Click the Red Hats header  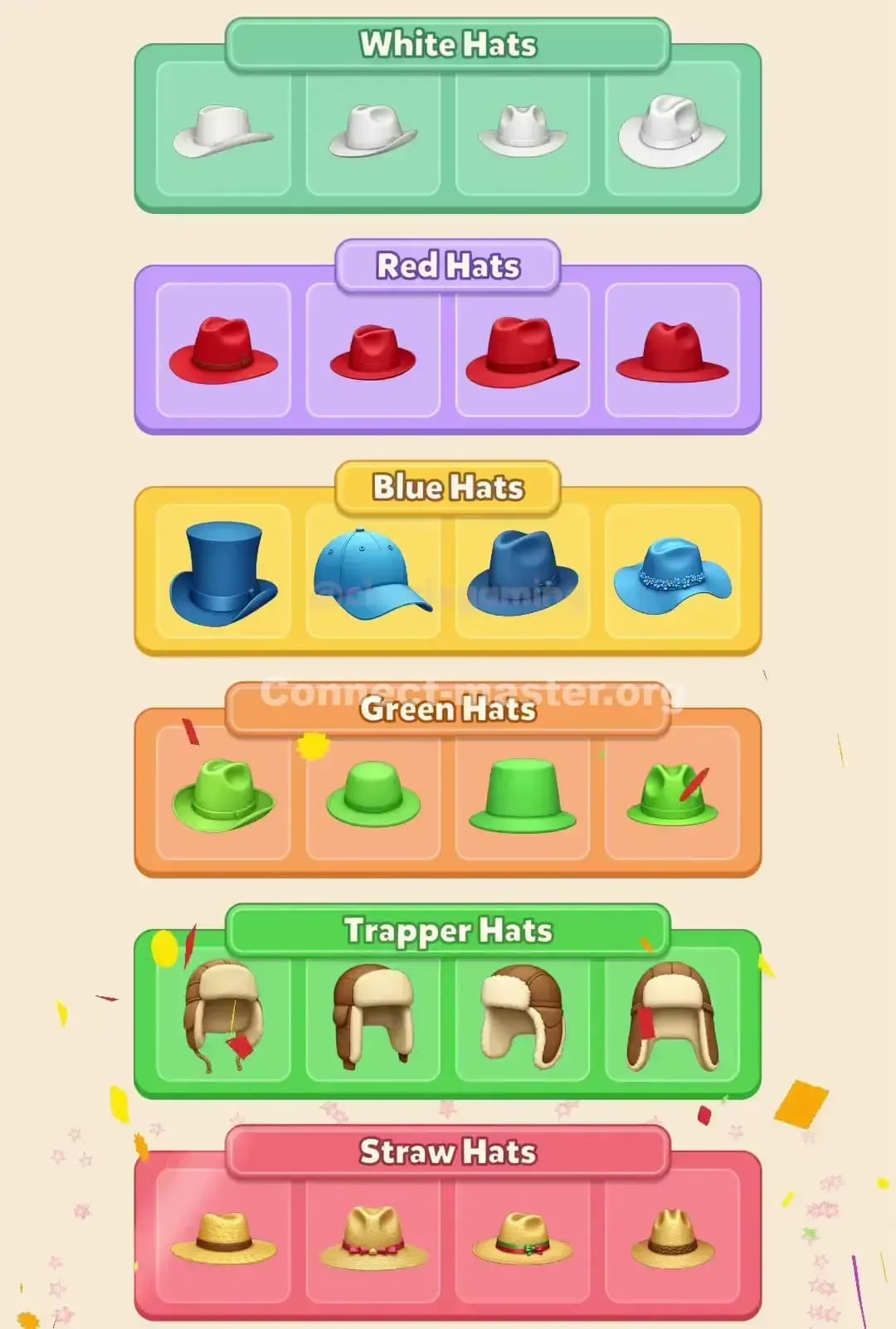click(x=448, y=265)
